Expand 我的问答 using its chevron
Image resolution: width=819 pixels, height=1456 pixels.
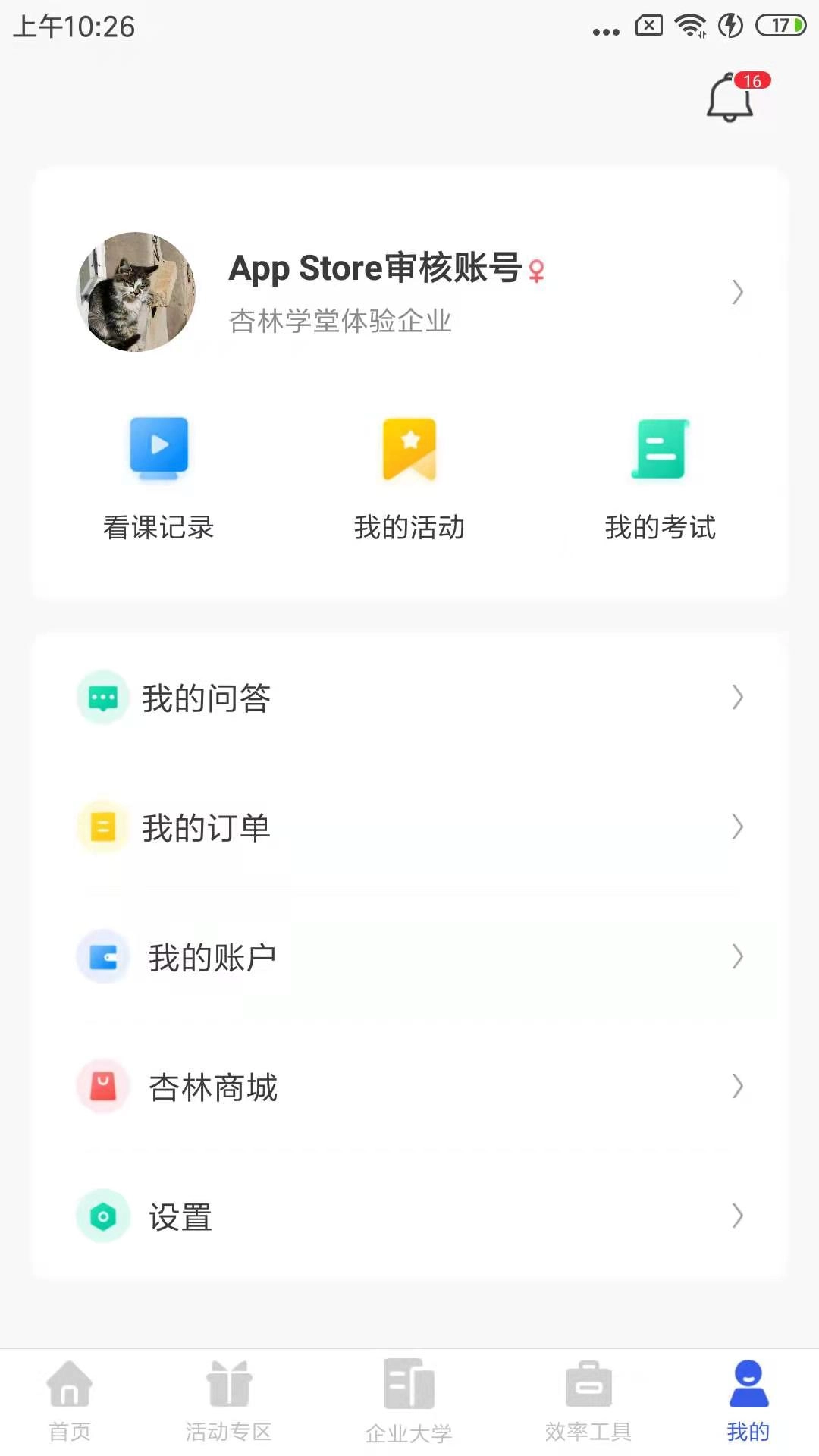738,698
